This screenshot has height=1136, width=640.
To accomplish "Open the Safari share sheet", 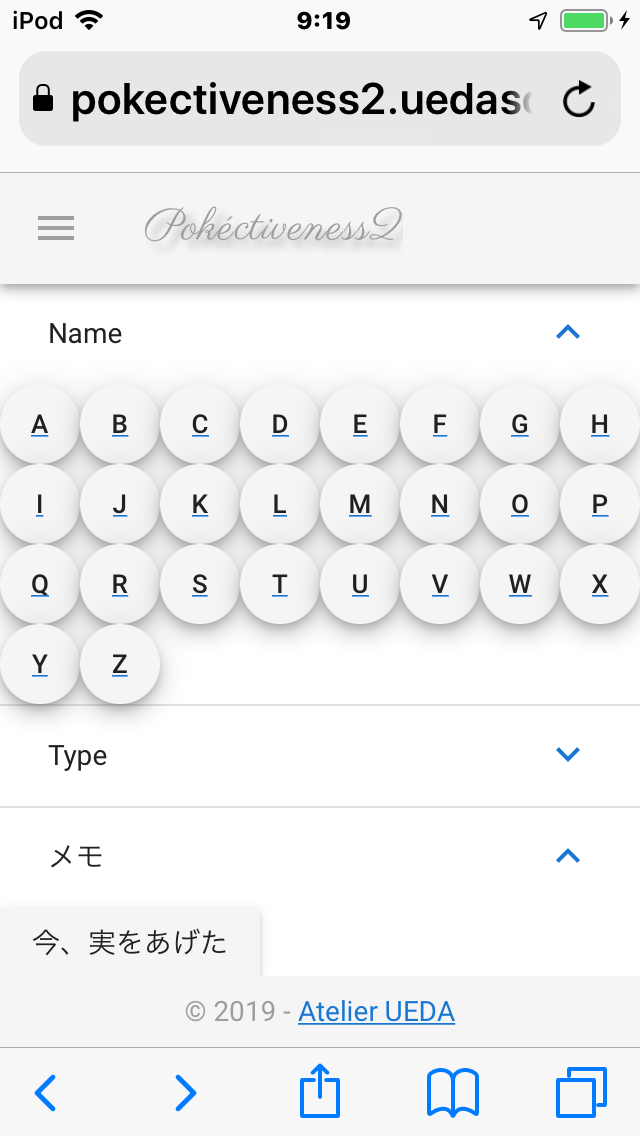I will [x=320, y=1091].
